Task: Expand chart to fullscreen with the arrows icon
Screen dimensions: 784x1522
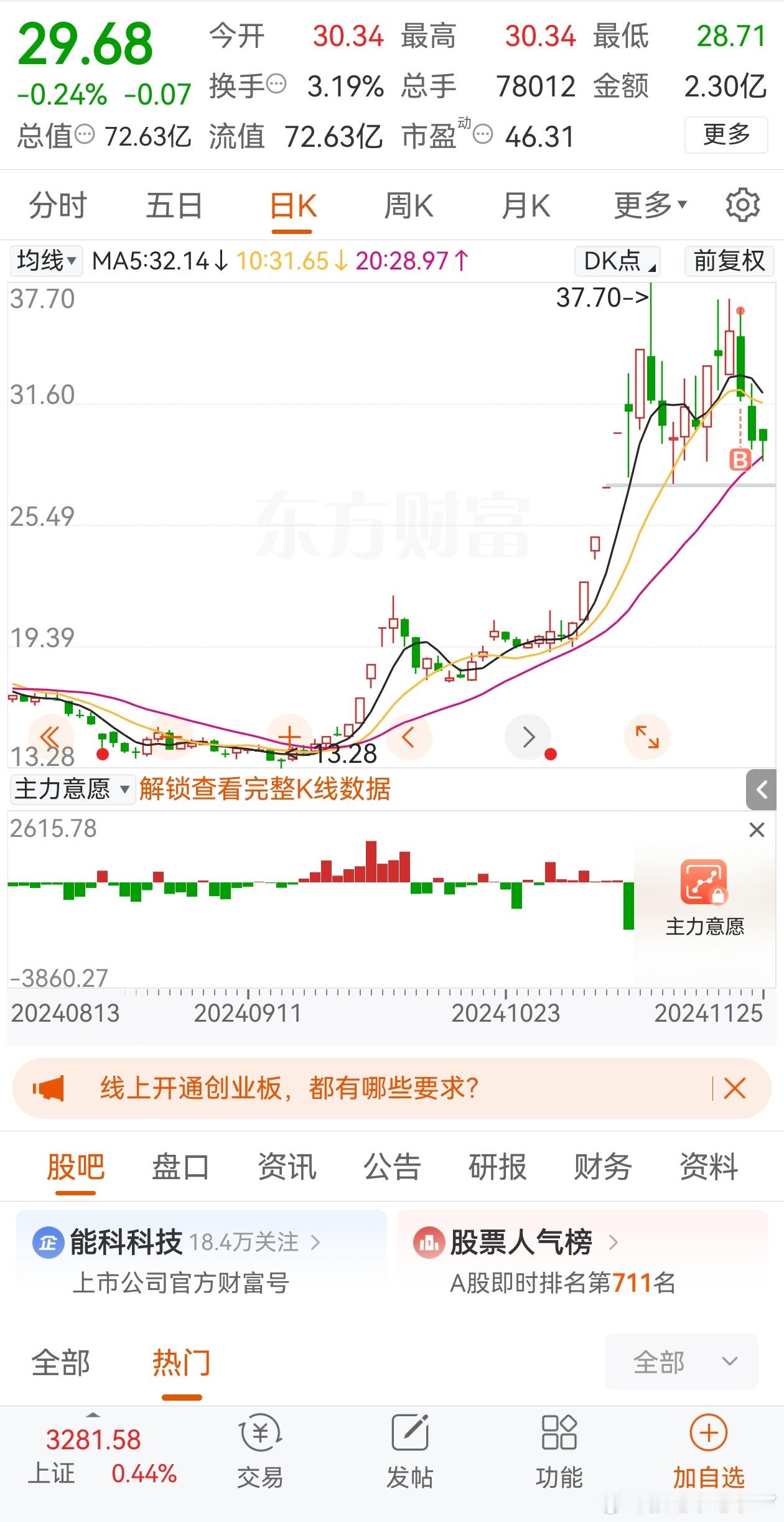Action: (x=647, y=737)
